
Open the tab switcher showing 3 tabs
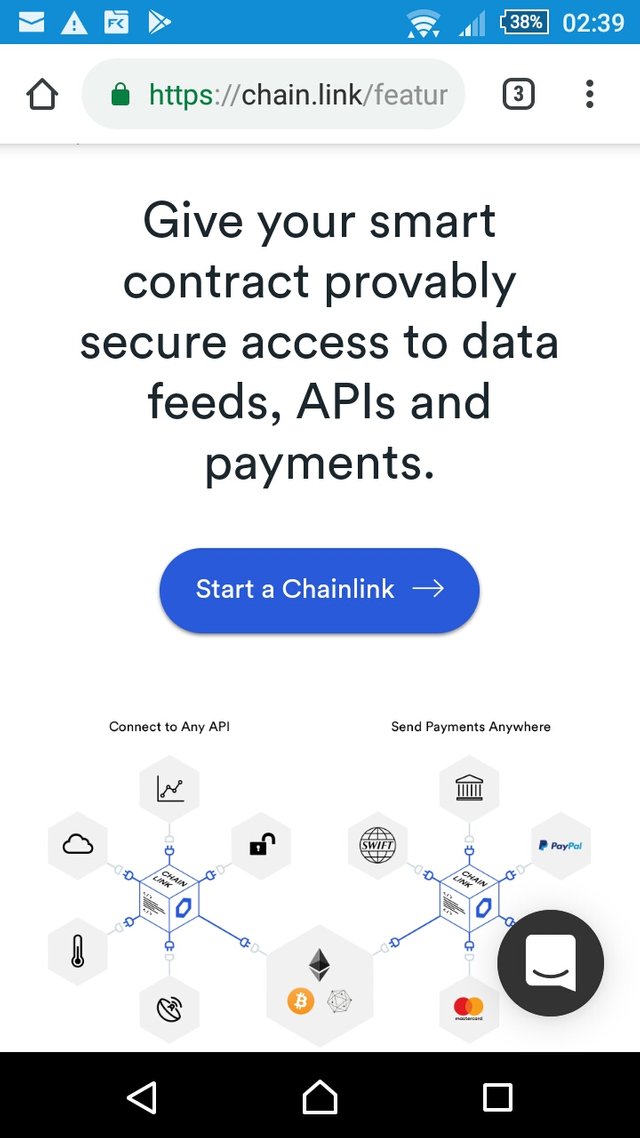coord(517,95)
